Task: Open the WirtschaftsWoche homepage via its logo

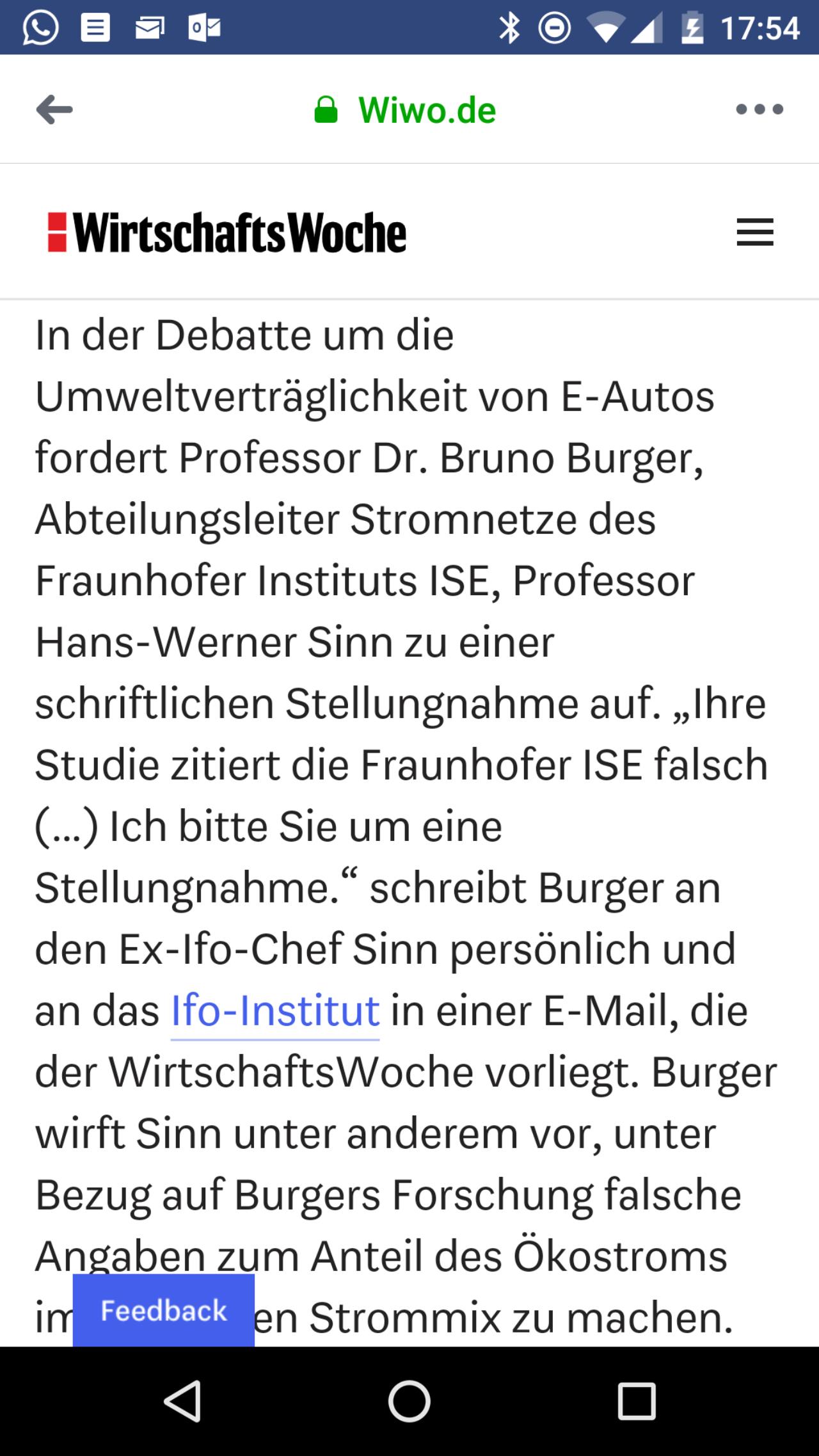Action: click(x=227, y=232)
